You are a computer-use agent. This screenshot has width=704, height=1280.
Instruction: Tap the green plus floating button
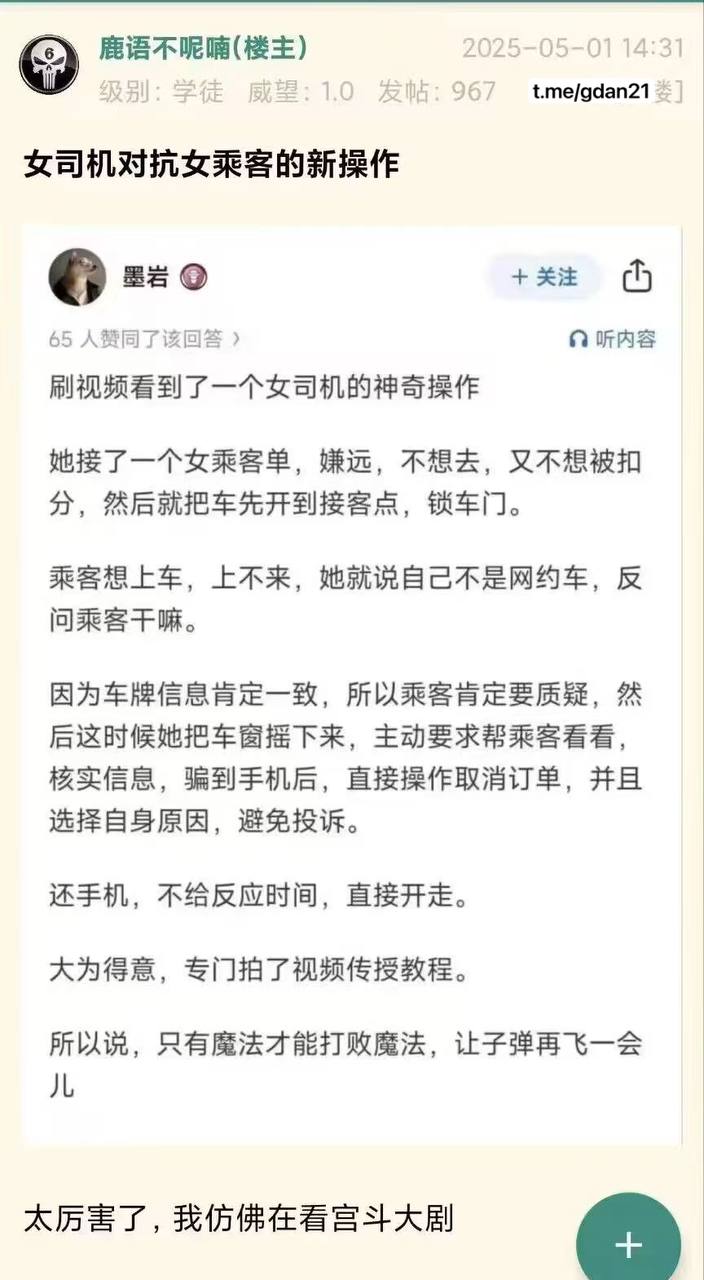pos(628,1243)
